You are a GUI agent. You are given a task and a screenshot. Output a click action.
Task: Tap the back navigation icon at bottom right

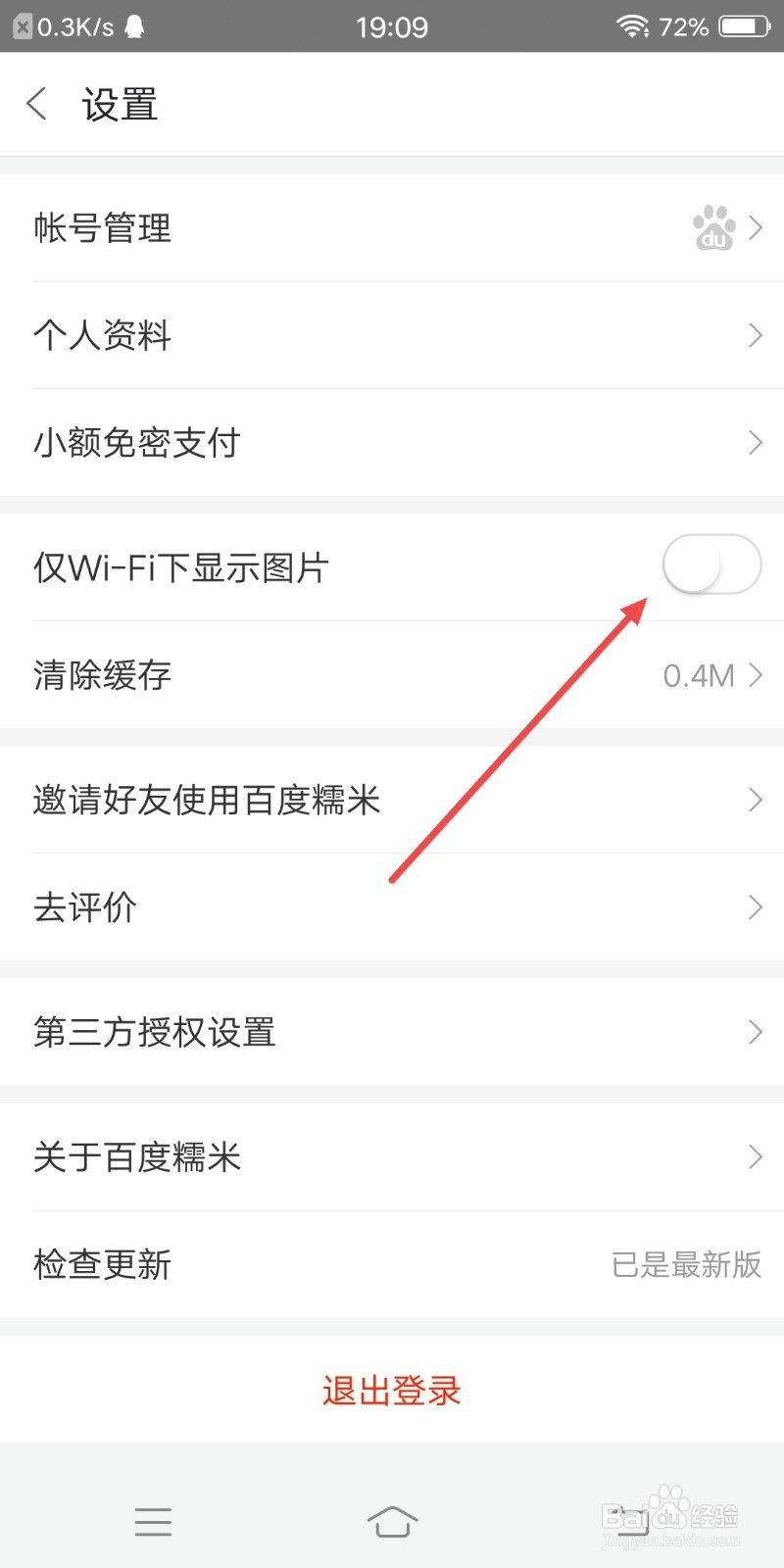632,1522
